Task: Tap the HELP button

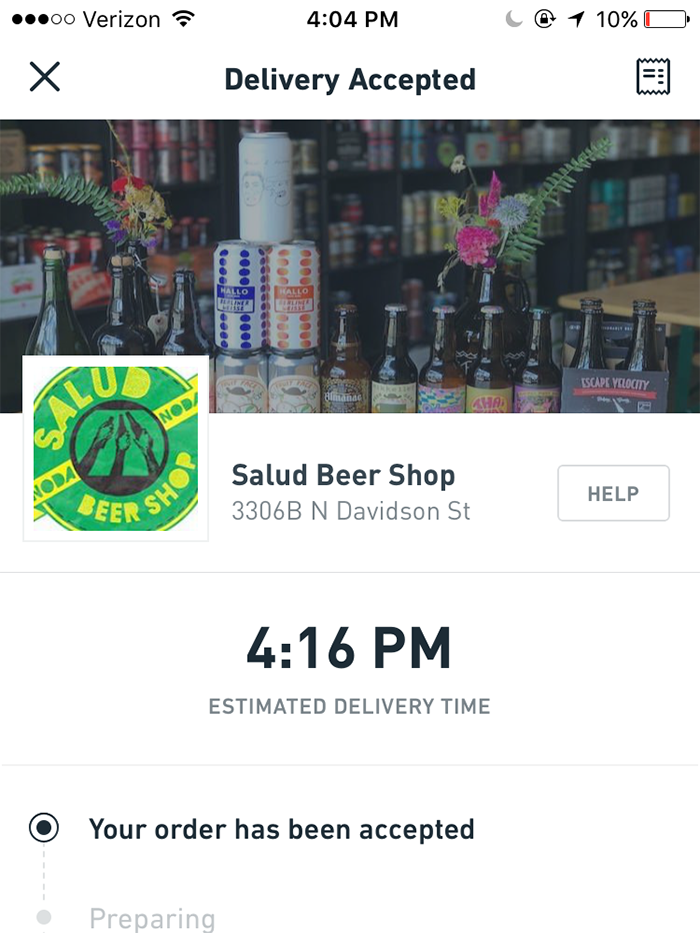Action: [613, 493]
